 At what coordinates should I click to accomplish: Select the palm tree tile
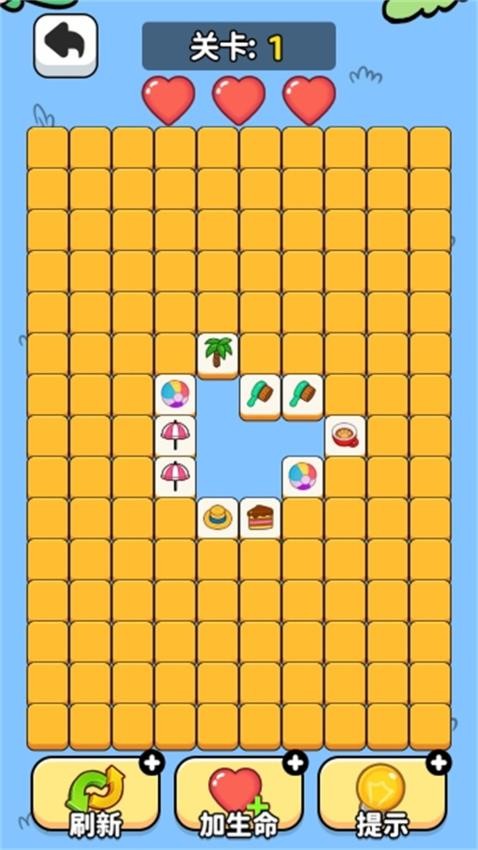tap(217, 356)
